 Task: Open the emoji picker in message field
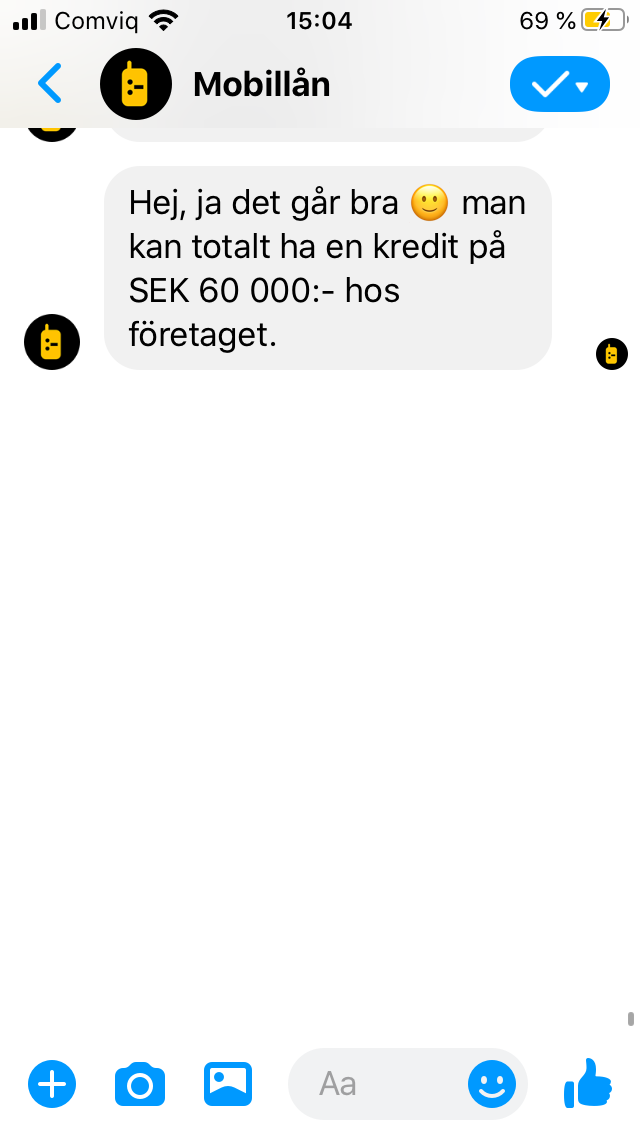[x=492, y=1084]
